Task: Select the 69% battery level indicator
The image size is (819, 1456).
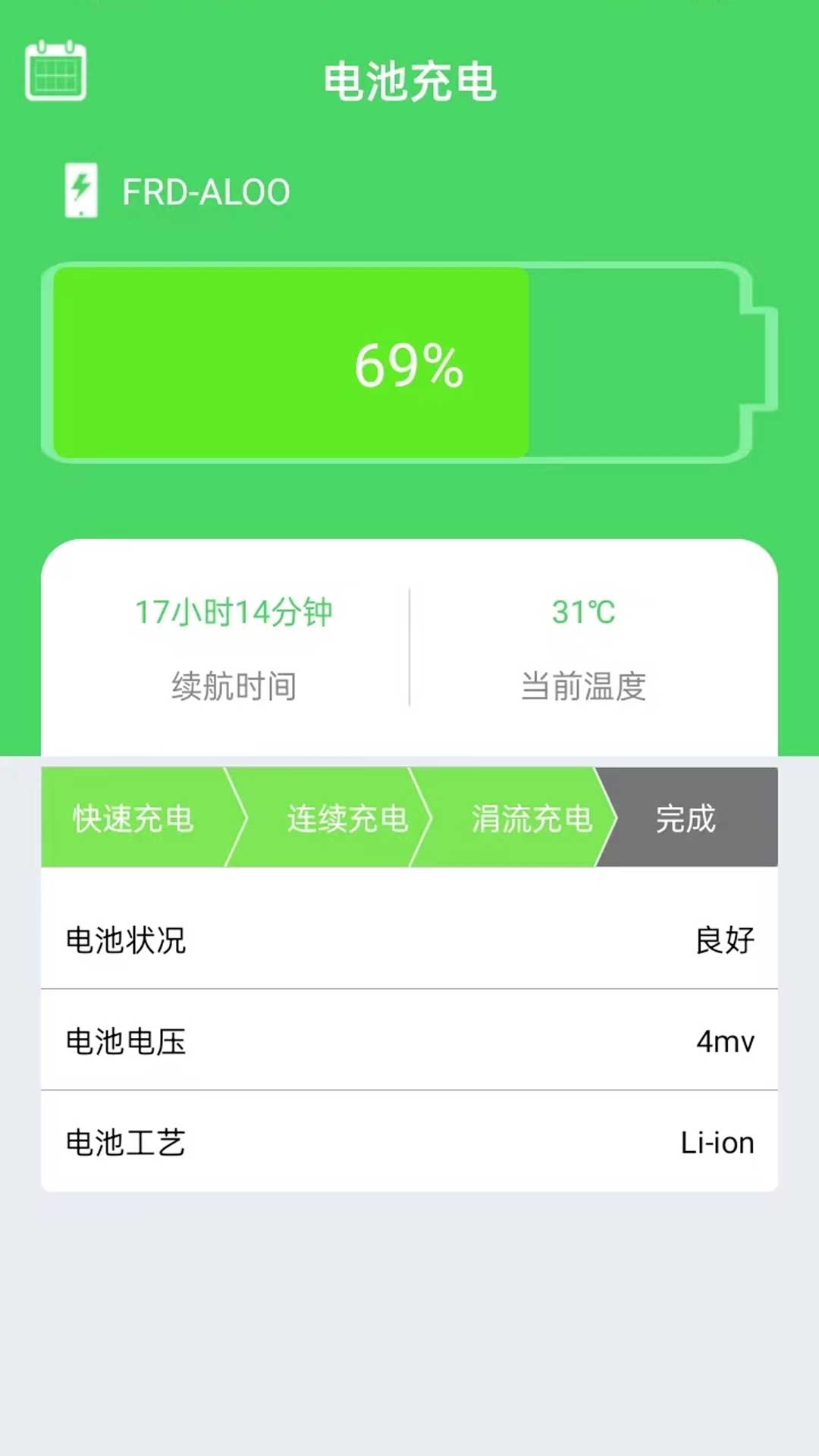Action: tap(409, 366)
